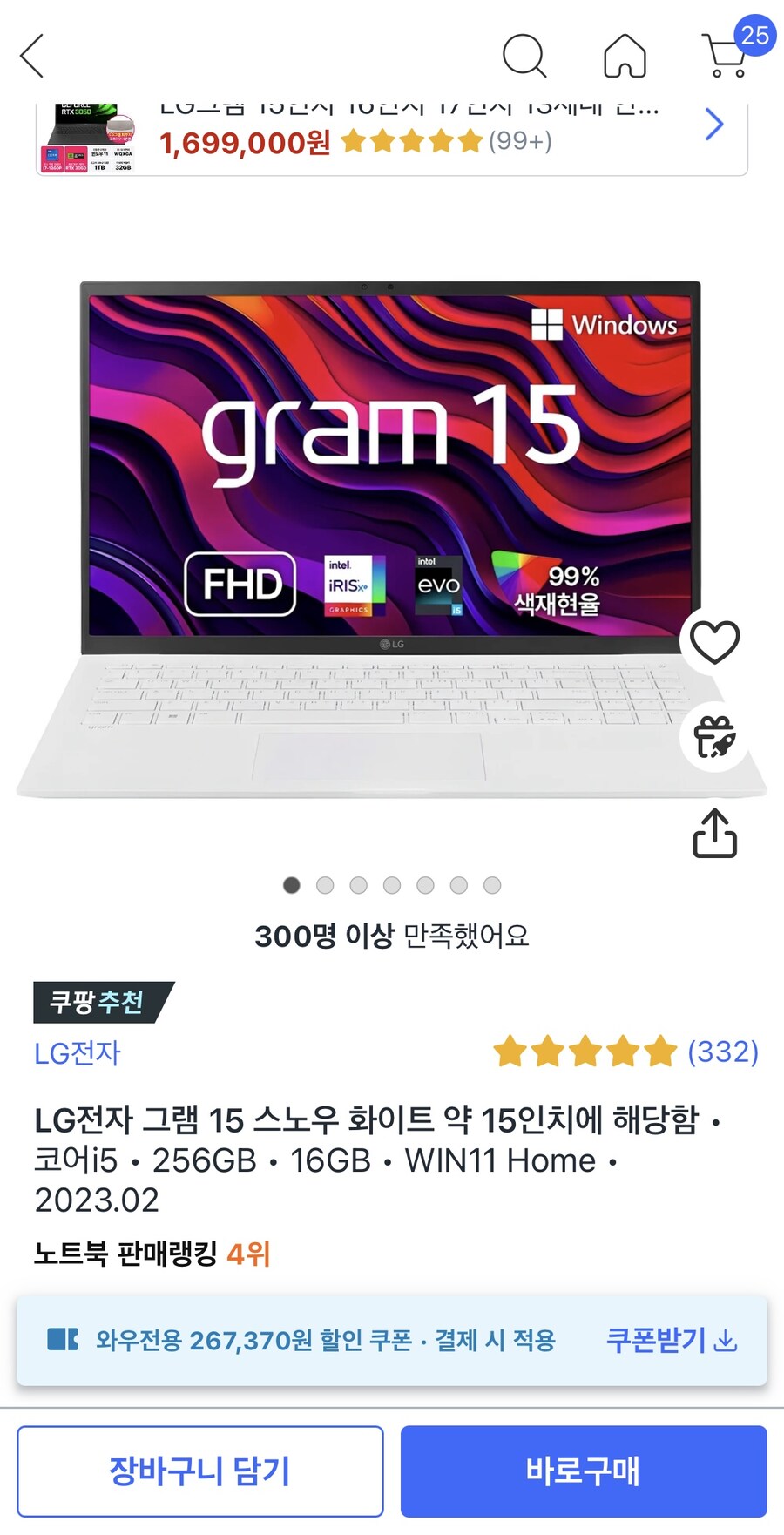Tap 바로구매 to buy now
784x1535 pixels.
(583, 1471)
